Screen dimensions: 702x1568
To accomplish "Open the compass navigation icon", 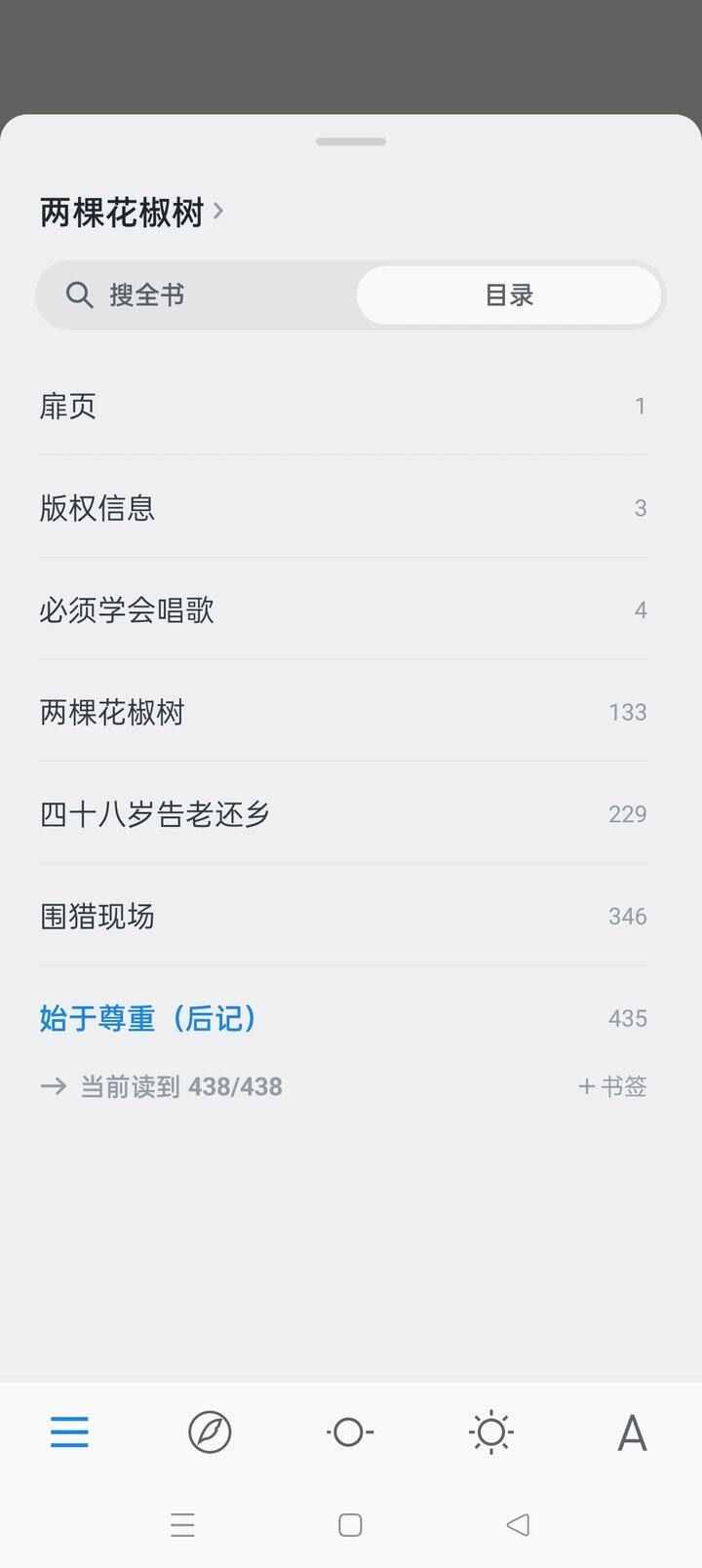I will 210,1432.
